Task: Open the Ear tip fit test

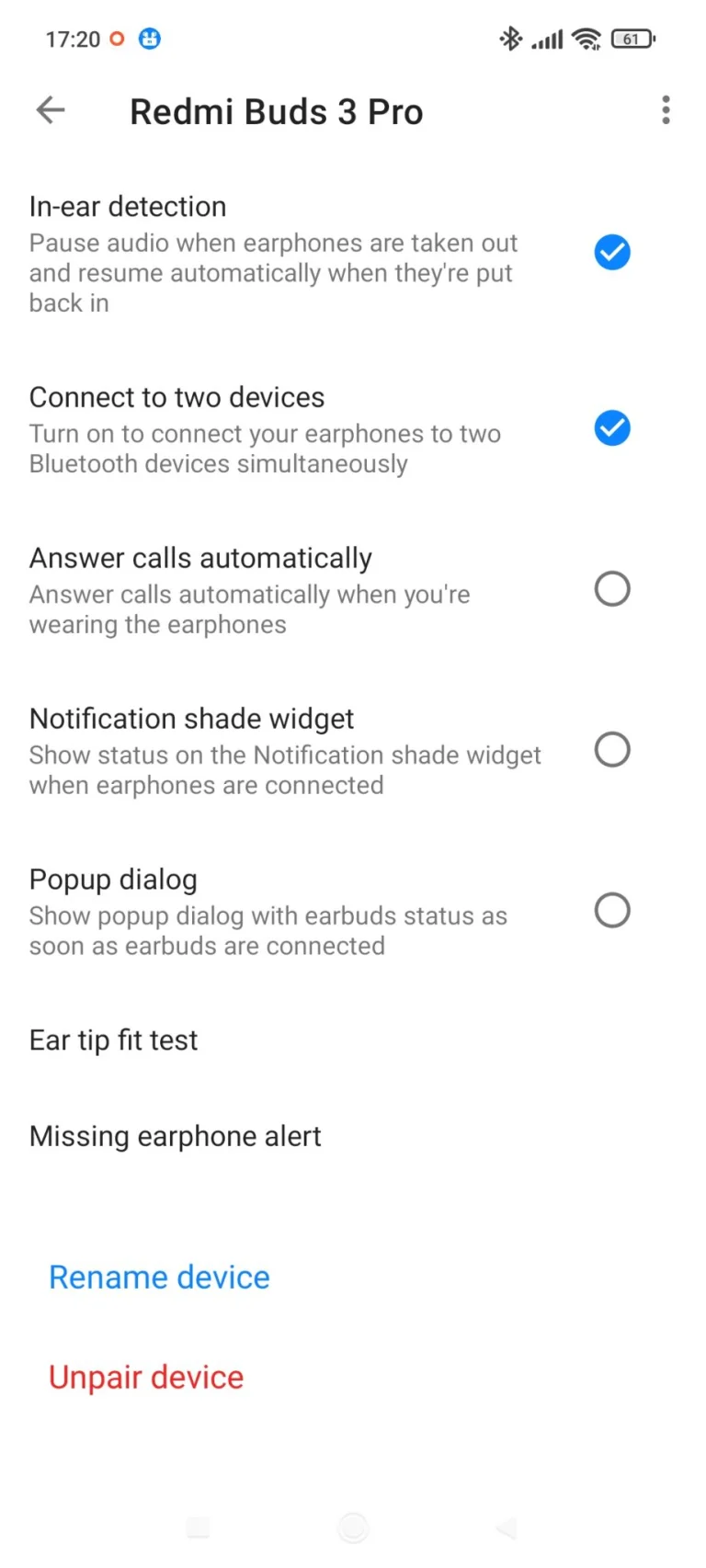Action: pyautogui.click(x=113, y=1040)
